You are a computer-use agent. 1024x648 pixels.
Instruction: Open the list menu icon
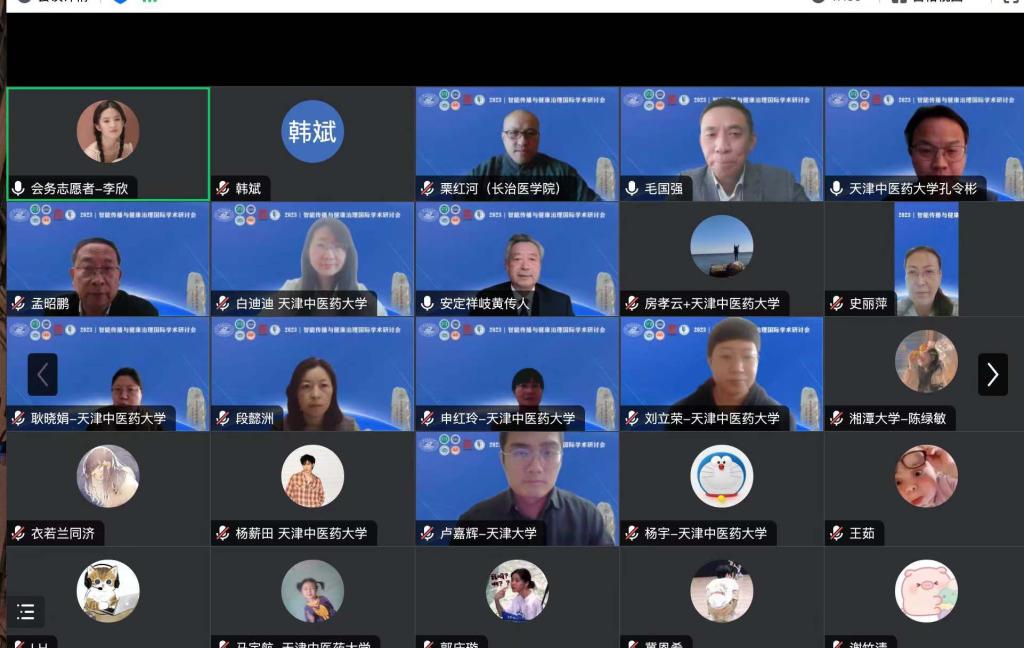click(x=27, y=611)
